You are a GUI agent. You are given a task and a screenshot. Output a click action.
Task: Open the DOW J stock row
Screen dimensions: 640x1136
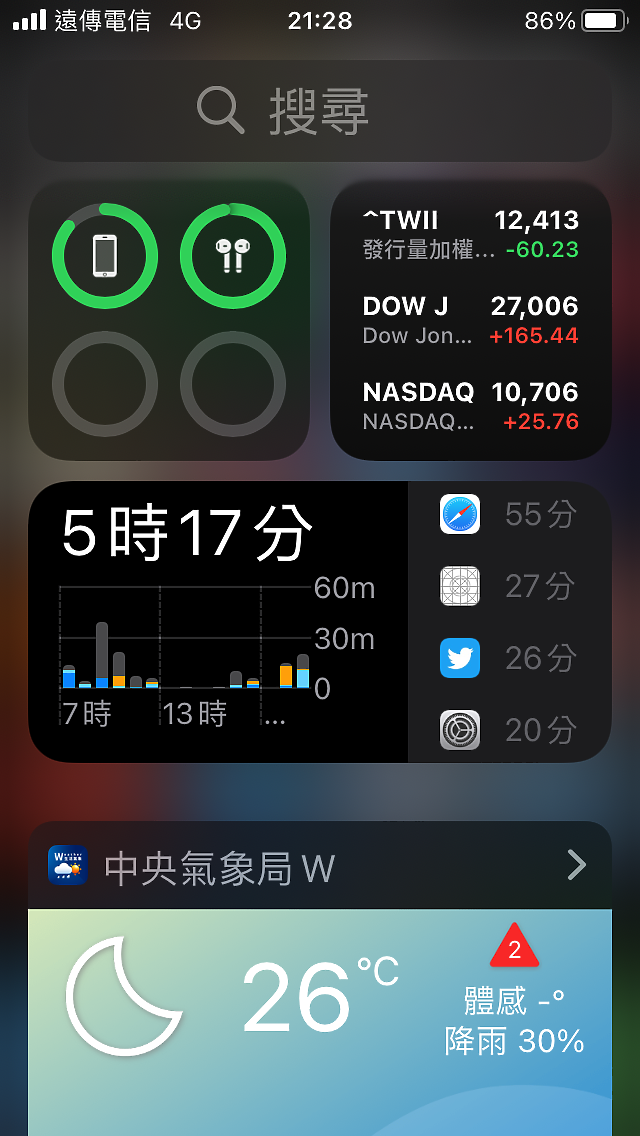(x=470, y=320)
